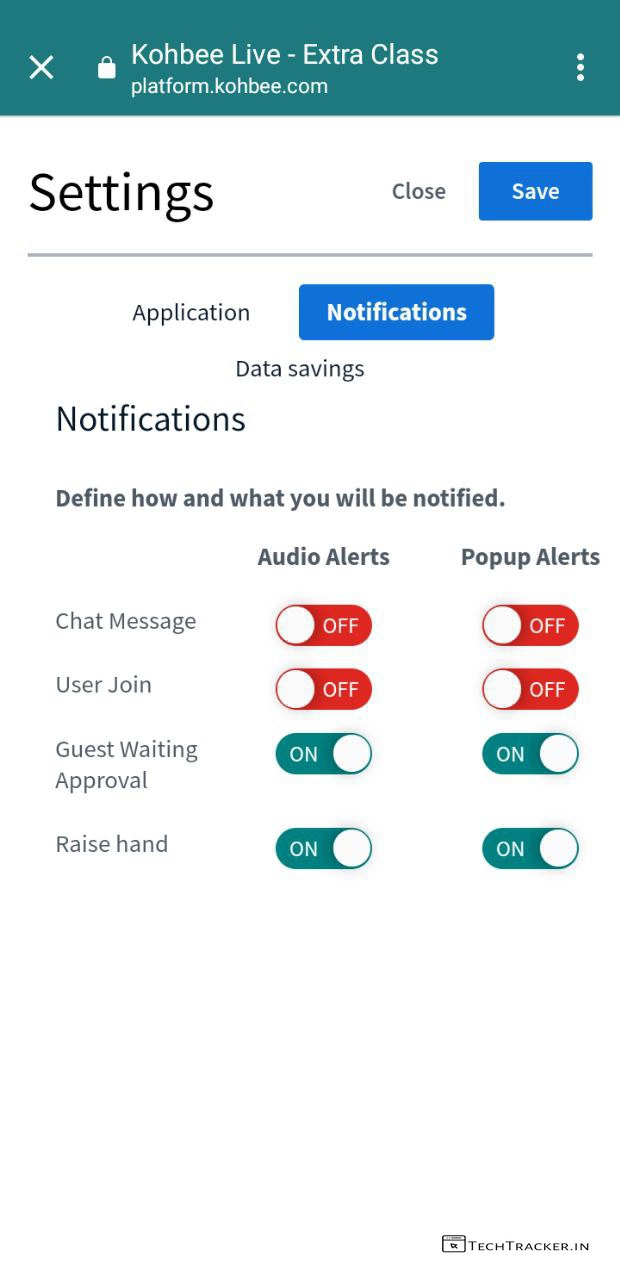Enable audio alerts for User Join
This screenshot has width=620, height=1280.
[323, 689]
